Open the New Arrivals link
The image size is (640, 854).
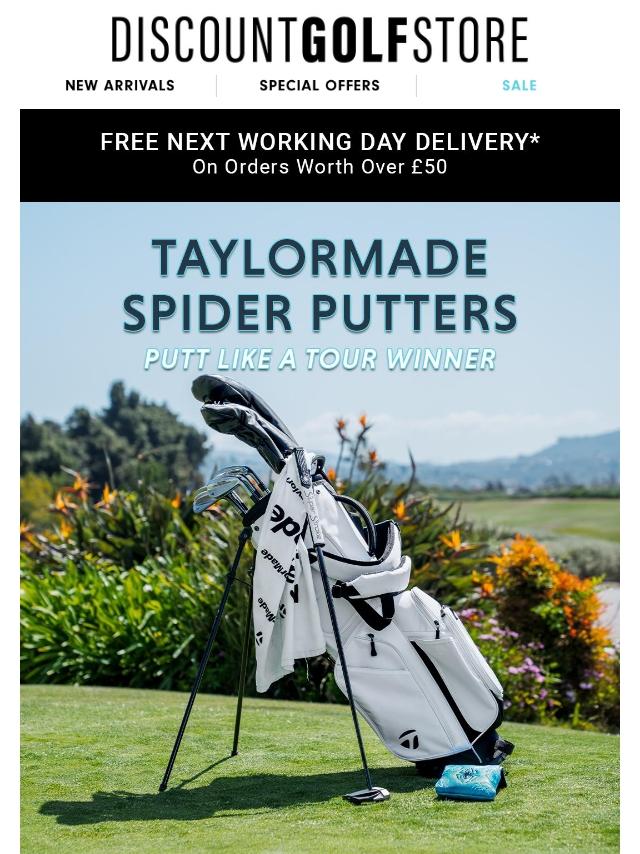click(x=120, y=86)
